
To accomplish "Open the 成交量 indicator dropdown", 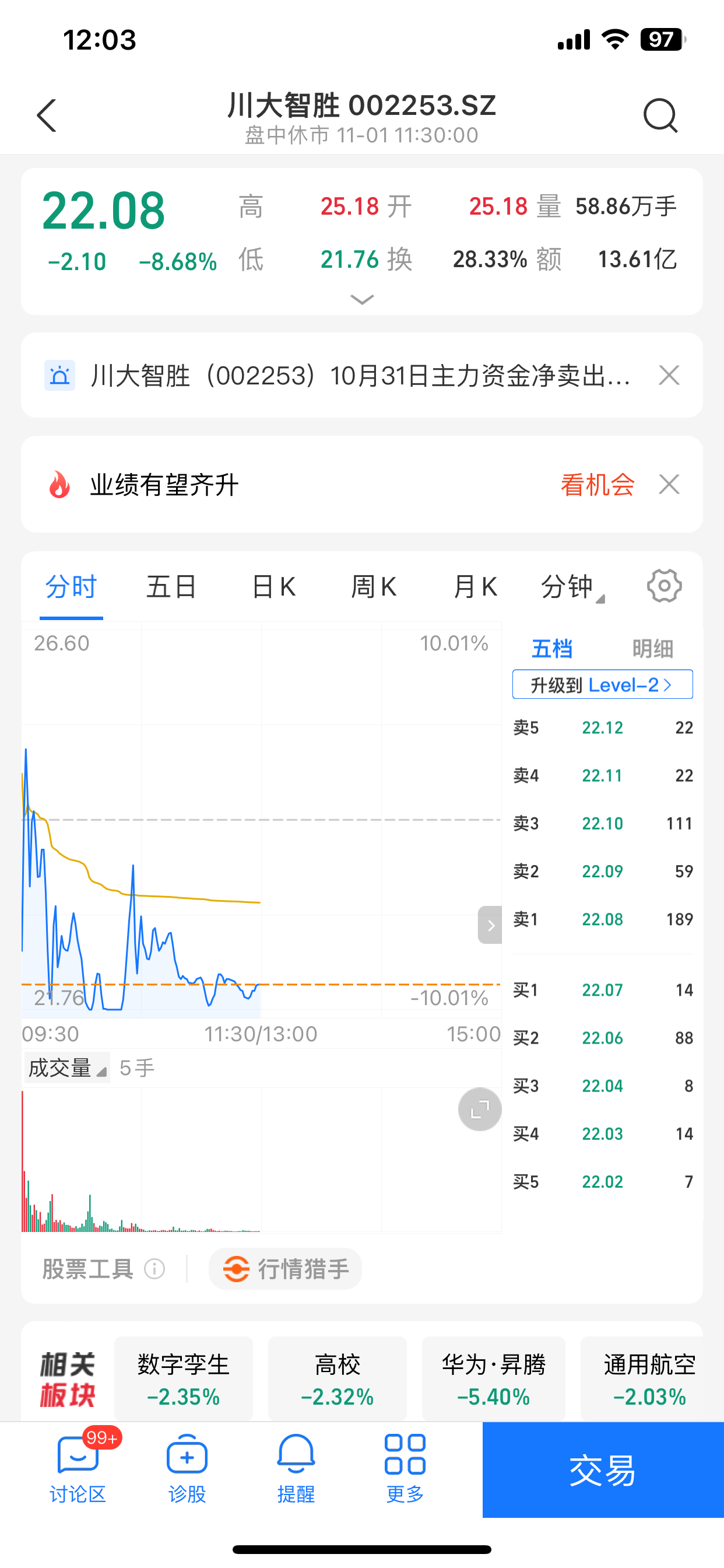I will coord(67,1067).
